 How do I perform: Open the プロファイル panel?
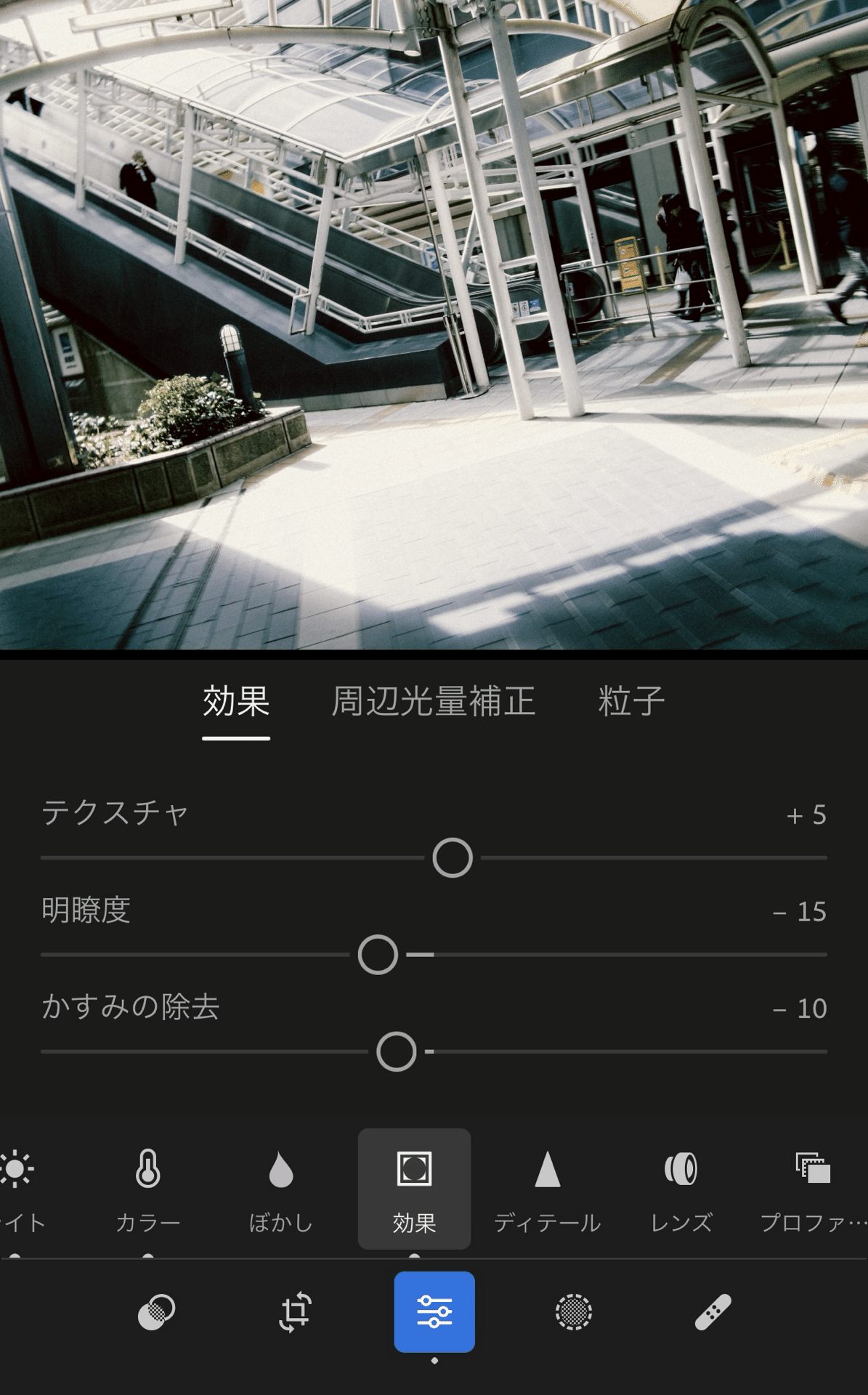pyautogui.click(x=813, y=1189)
